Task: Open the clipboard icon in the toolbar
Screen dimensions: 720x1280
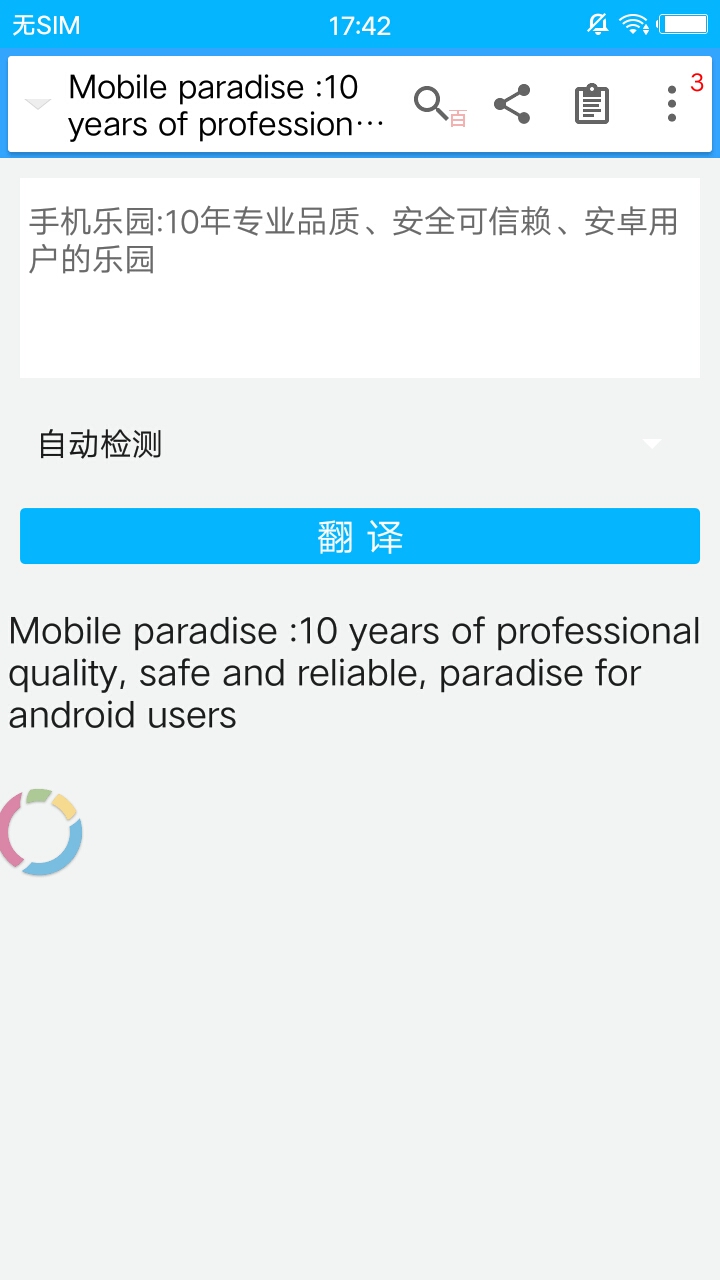Action: pos(592,104)
